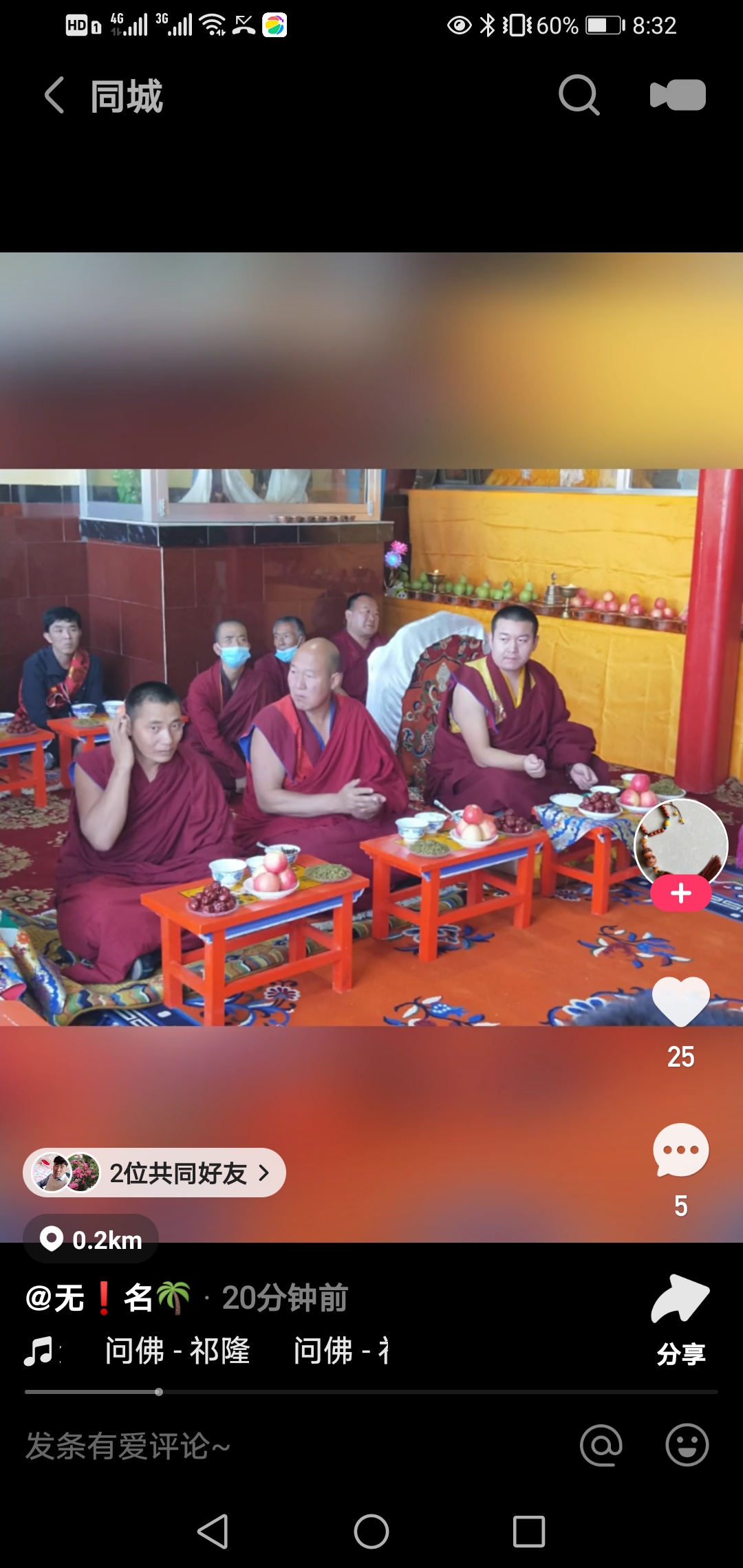The height and width of the screenshot is (1568, 743).
Task: Show recent apps with the square button
Action: pos(529,1532)
